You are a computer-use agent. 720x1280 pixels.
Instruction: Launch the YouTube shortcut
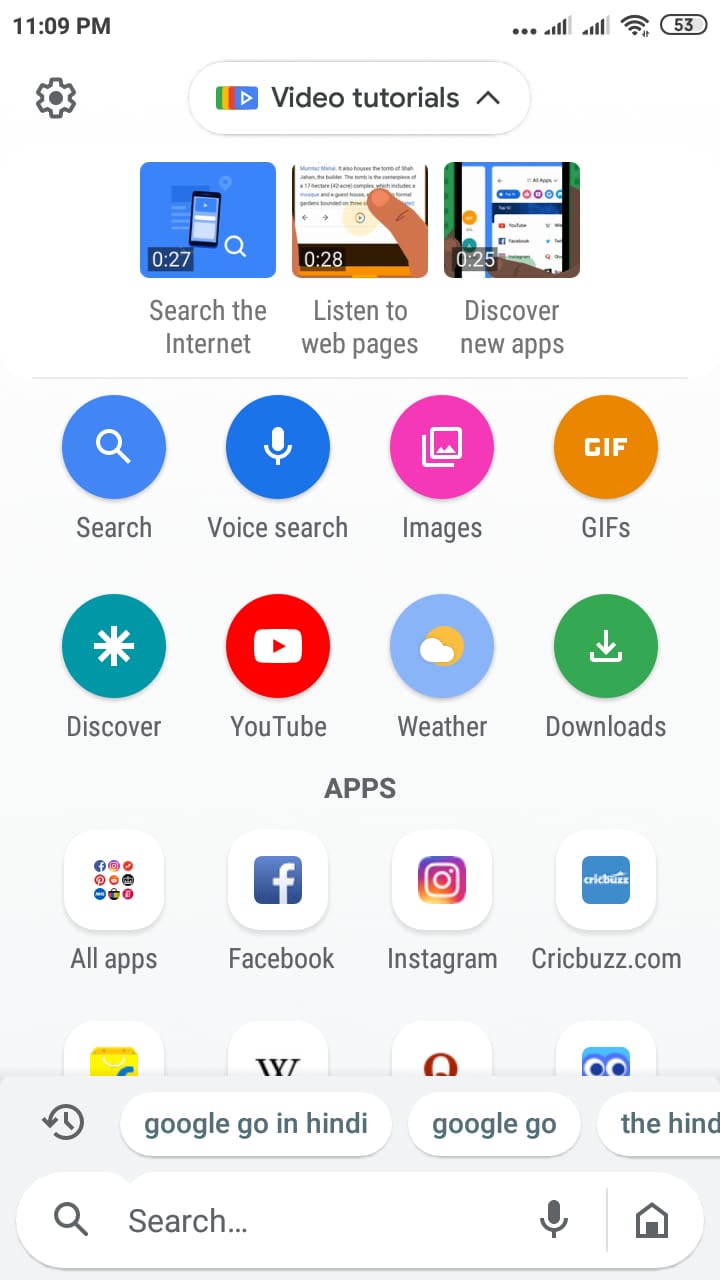(278, 646)
